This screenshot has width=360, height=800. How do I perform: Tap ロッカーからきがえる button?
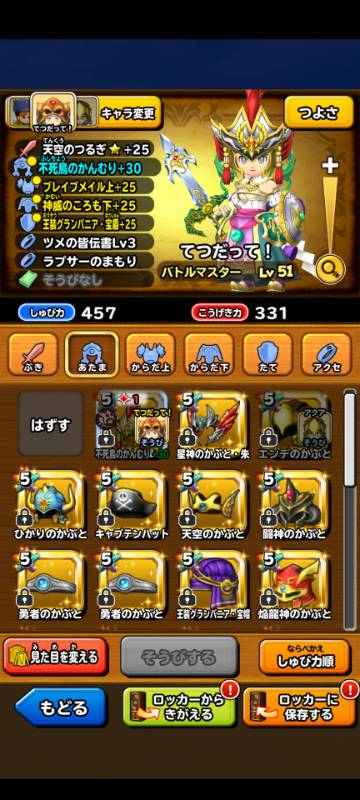[x=179, y=707]
